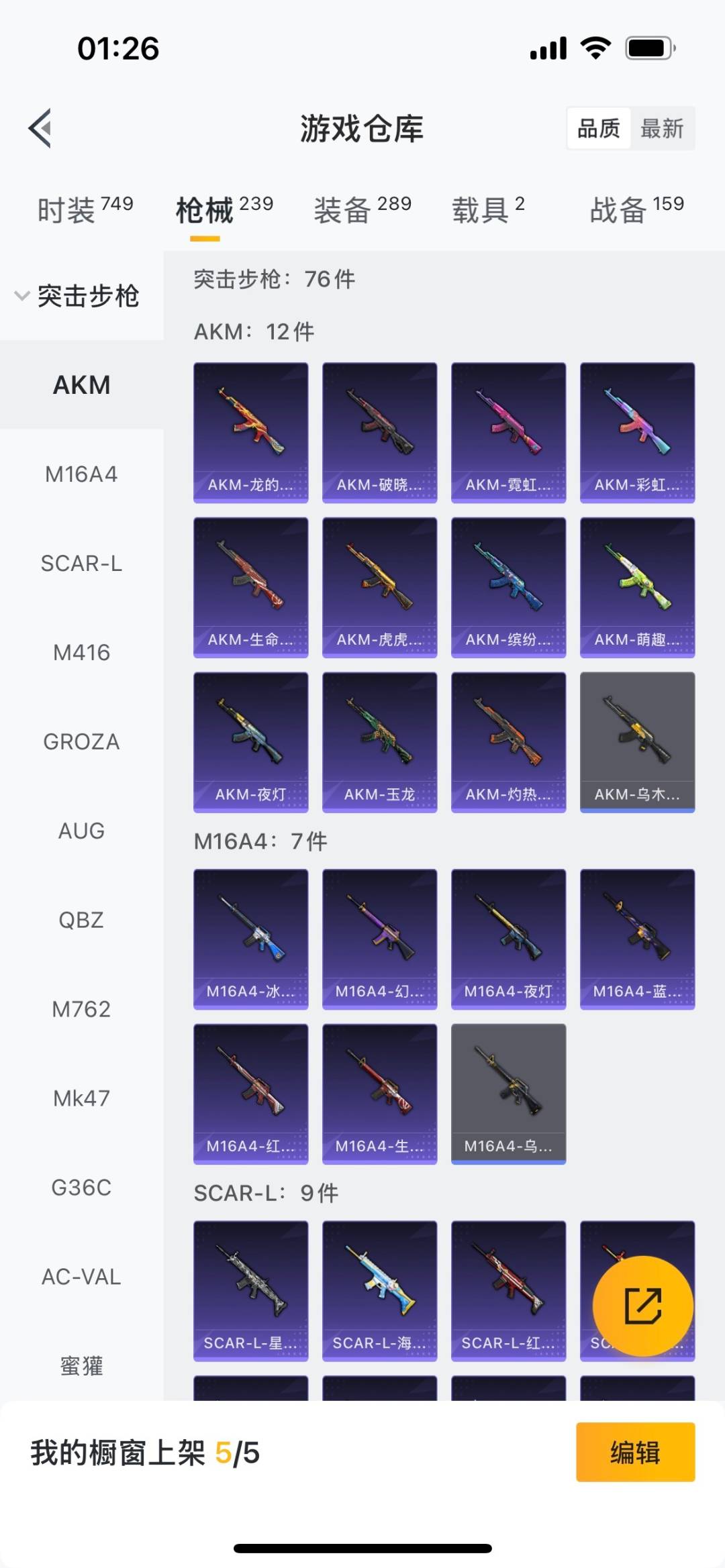Screen dimensions: 725x1568
Task: Tap 编辑 to edit showcase
Action: pos(635,1452)
